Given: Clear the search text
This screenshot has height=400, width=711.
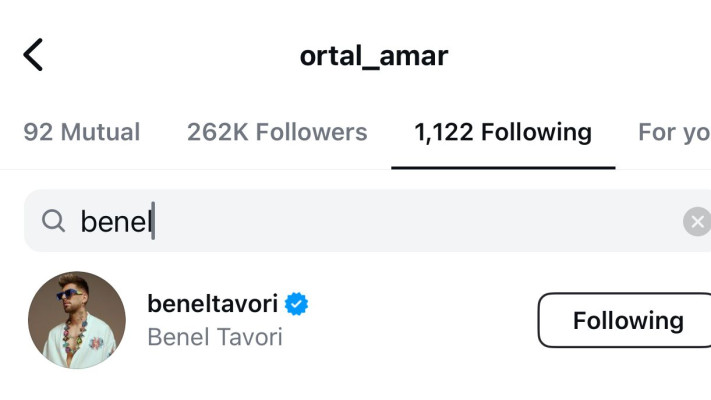Looking at the screenshot, I should (x=698, y=222).
